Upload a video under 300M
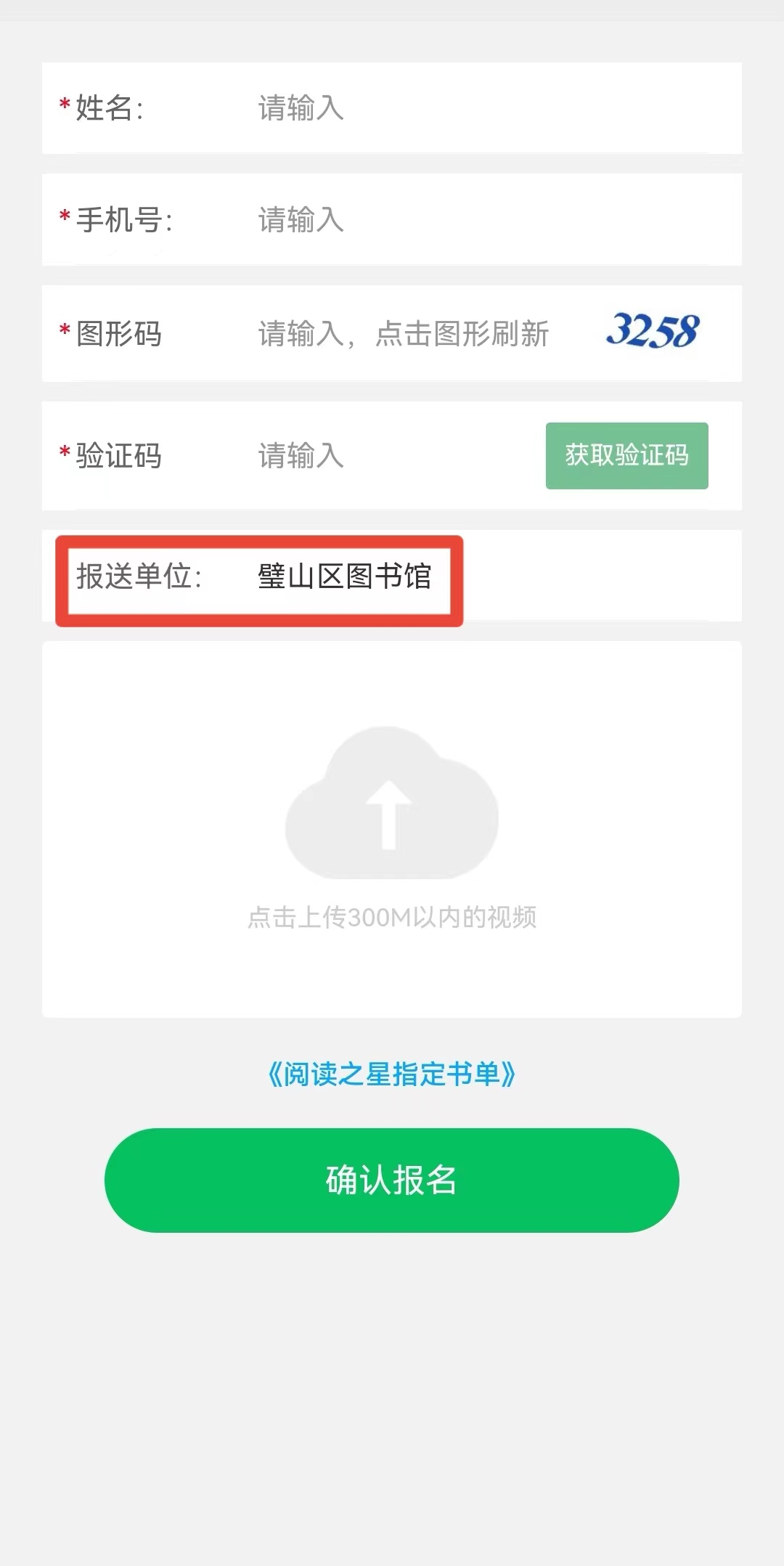 (392, 828)
